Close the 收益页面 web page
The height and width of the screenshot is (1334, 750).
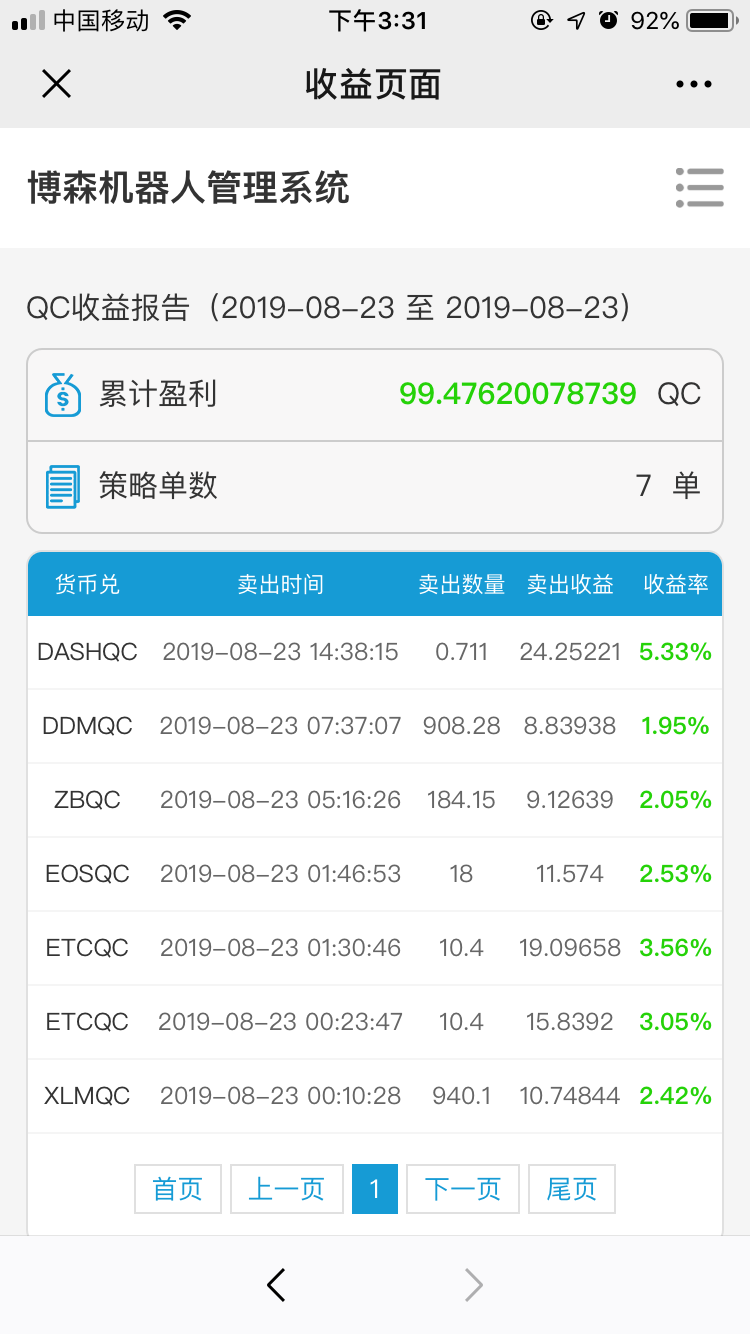click(x=57, y=84)
